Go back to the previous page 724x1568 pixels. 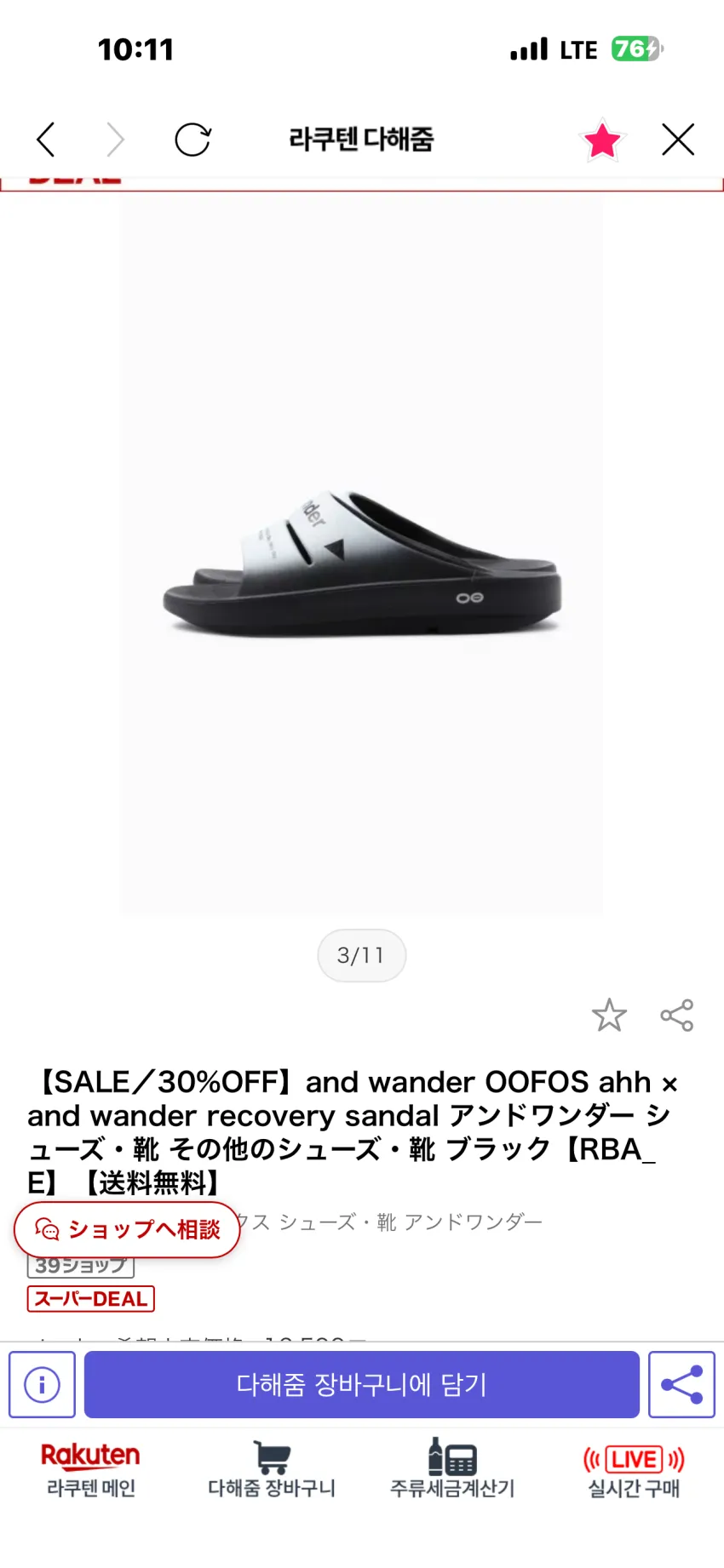pyautogui.click(x=46, y=140)
